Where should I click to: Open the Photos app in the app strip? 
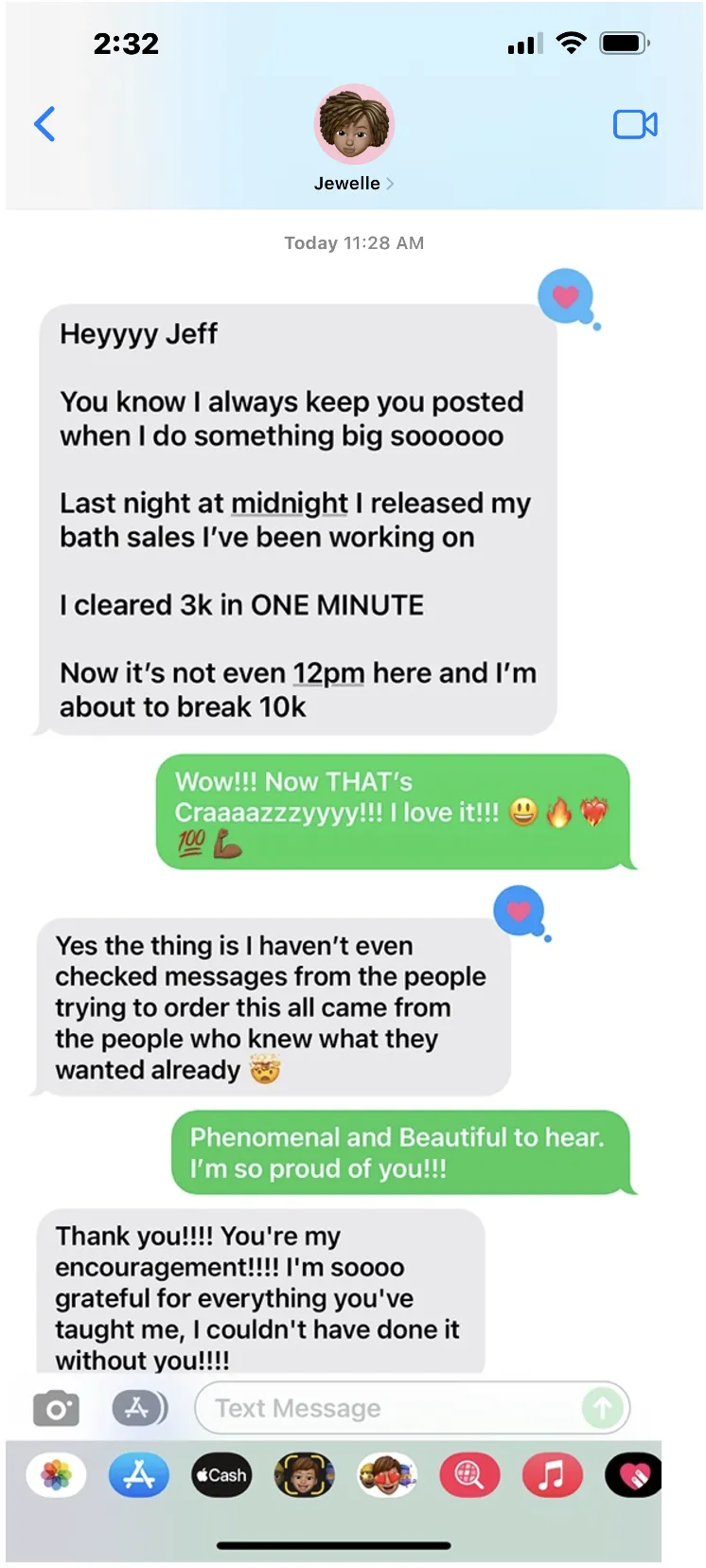pyautogui.click(x=57, y=1475)
